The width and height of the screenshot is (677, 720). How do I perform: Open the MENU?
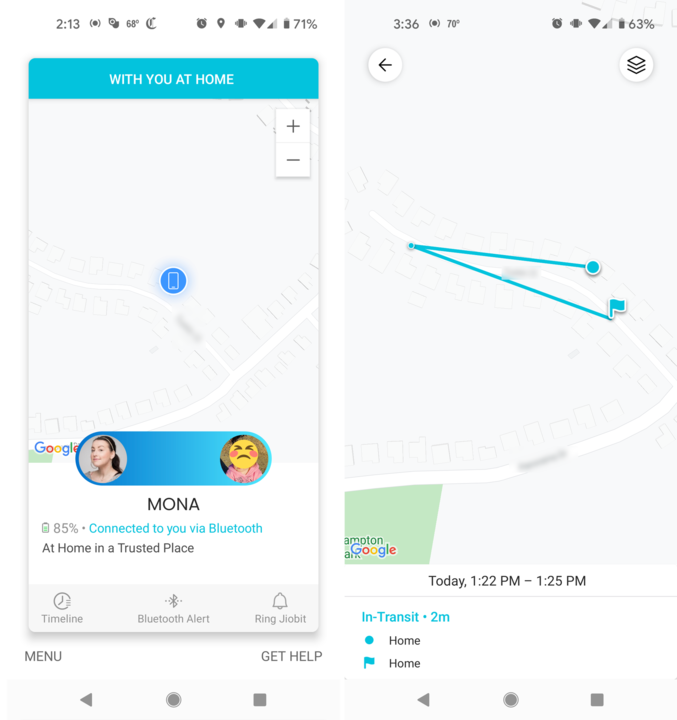click(x=43, y=656)
